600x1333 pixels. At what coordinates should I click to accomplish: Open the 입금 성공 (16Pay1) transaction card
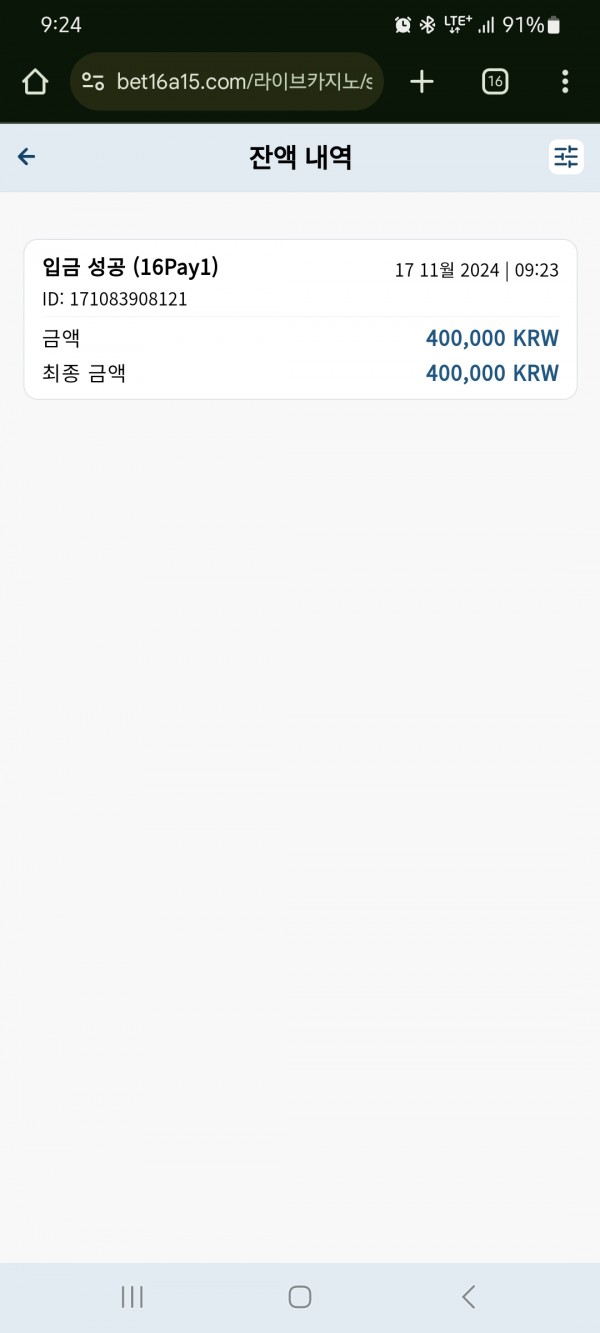click(x=300, y=319)
